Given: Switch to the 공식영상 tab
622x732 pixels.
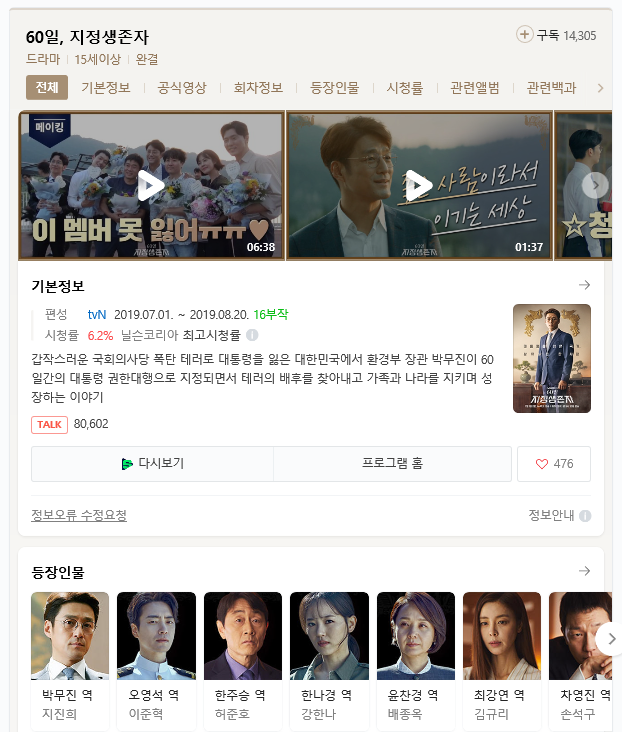Looking at the screenshot, I should point(182,88).
